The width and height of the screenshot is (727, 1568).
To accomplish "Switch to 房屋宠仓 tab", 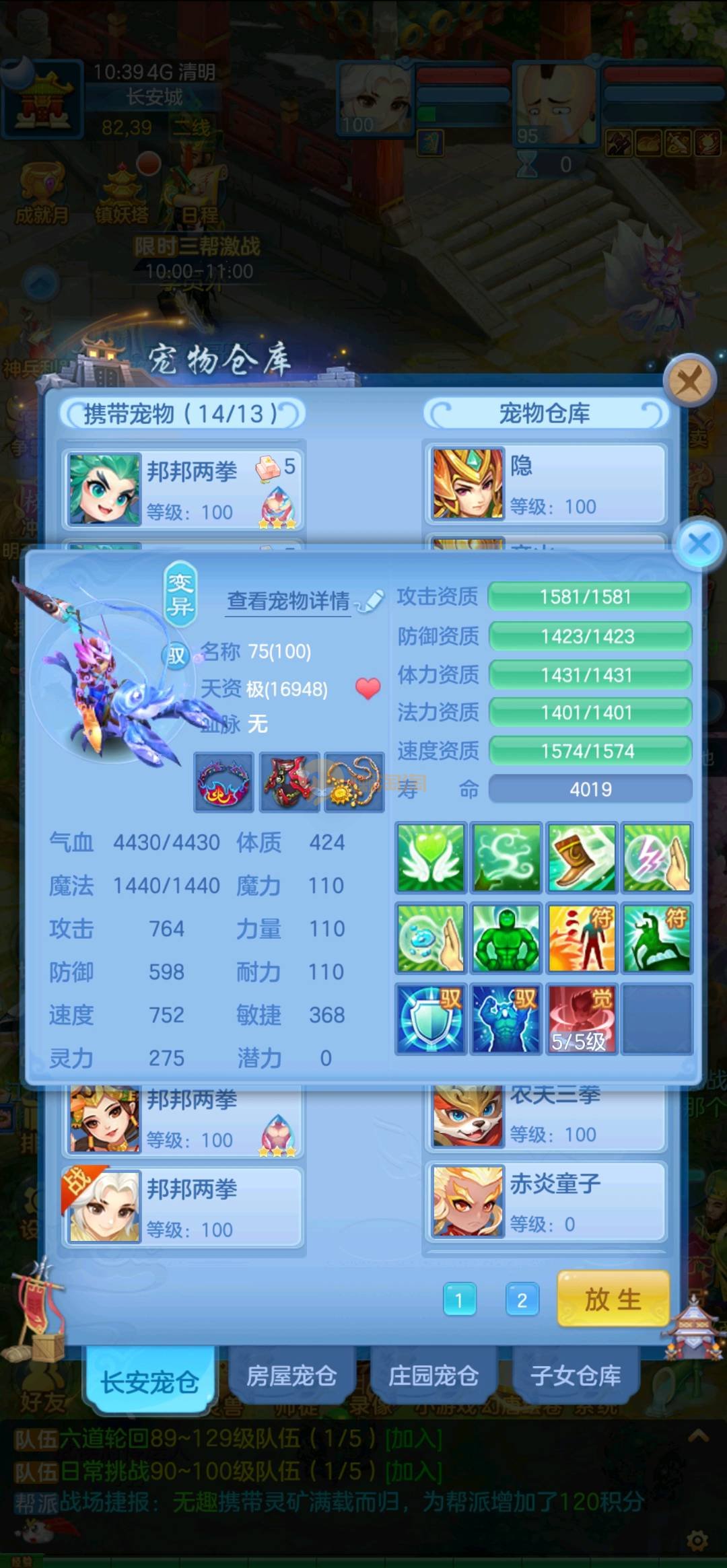I will pos(291,1376).
